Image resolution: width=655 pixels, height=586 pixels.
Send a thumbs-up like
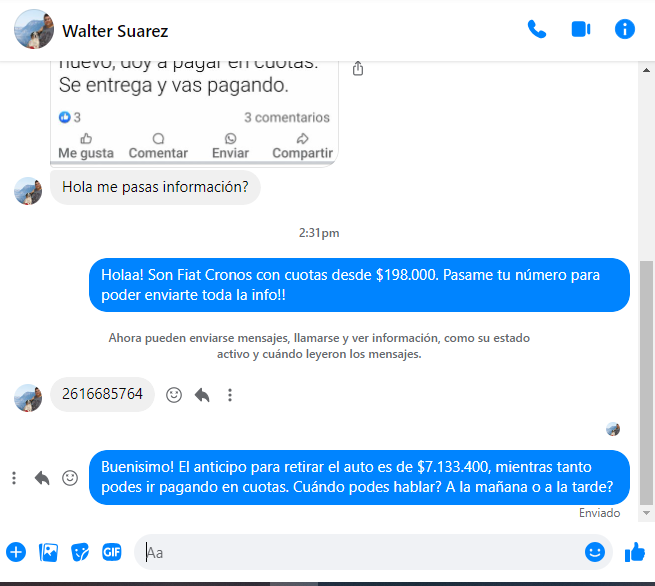tap(634, 551)
